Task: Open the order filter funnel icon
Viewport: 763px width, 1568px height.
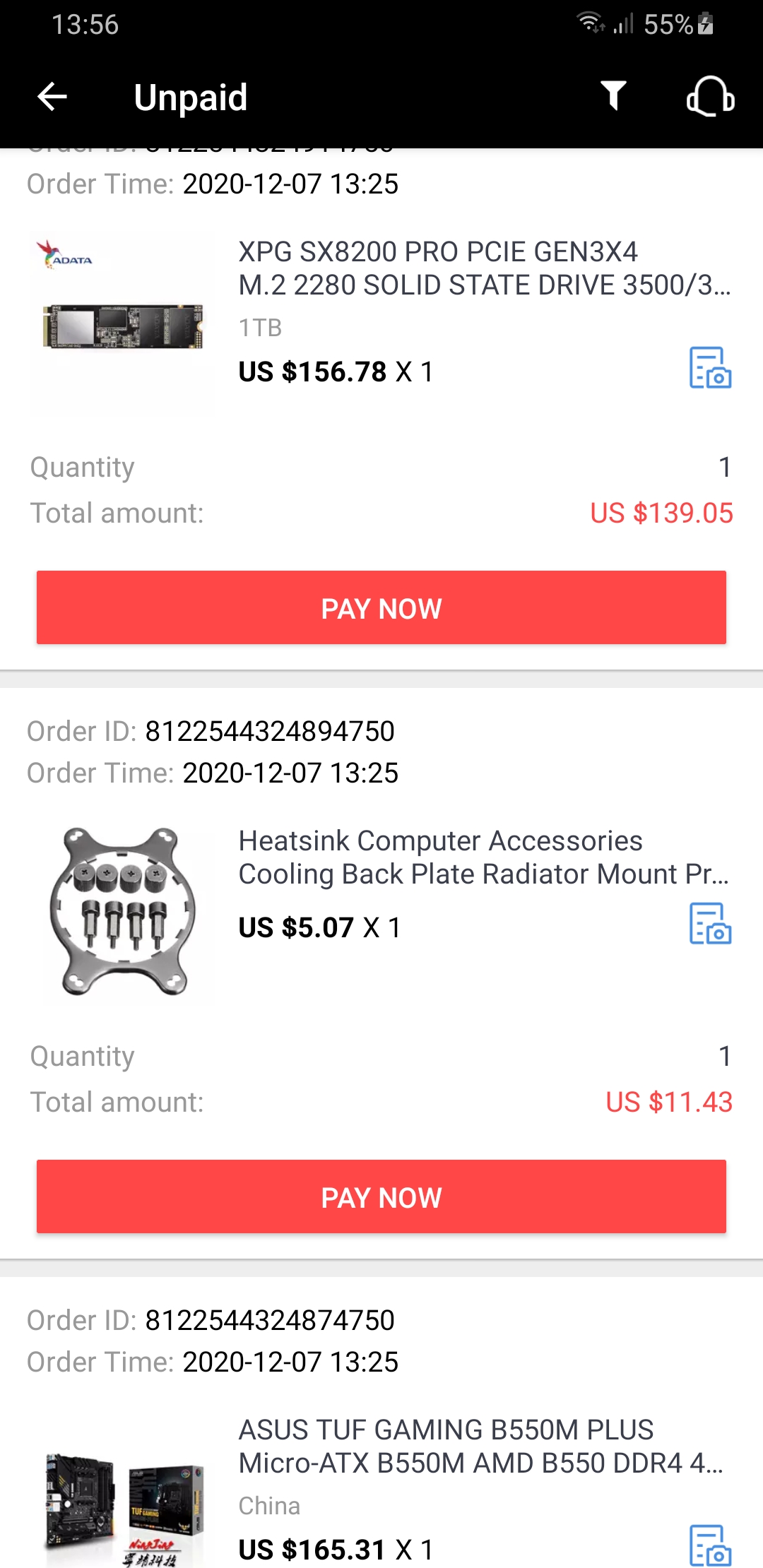Action: click(613, 95)
